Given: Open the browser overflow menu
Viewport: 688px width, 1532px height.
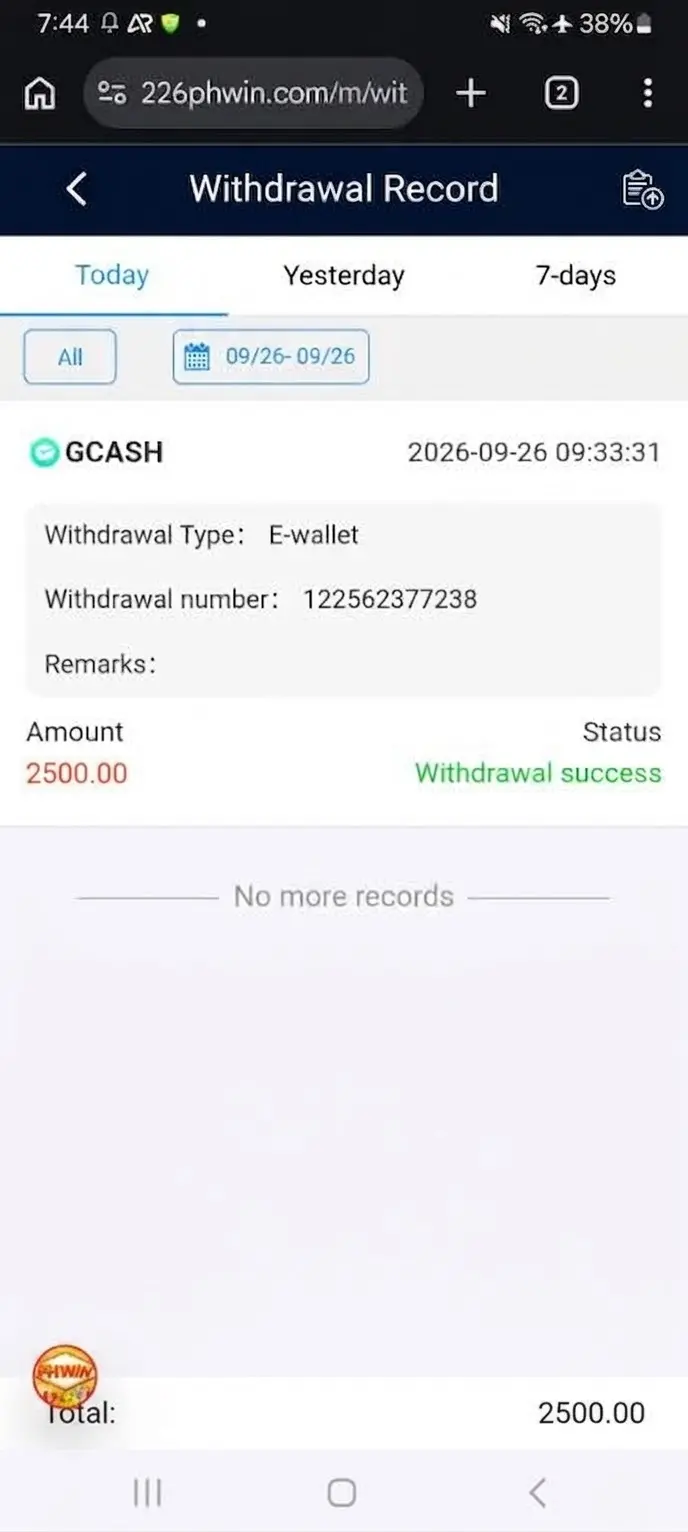Looking at the screenshot, I should pyautogui.click(x=648, y=94).
